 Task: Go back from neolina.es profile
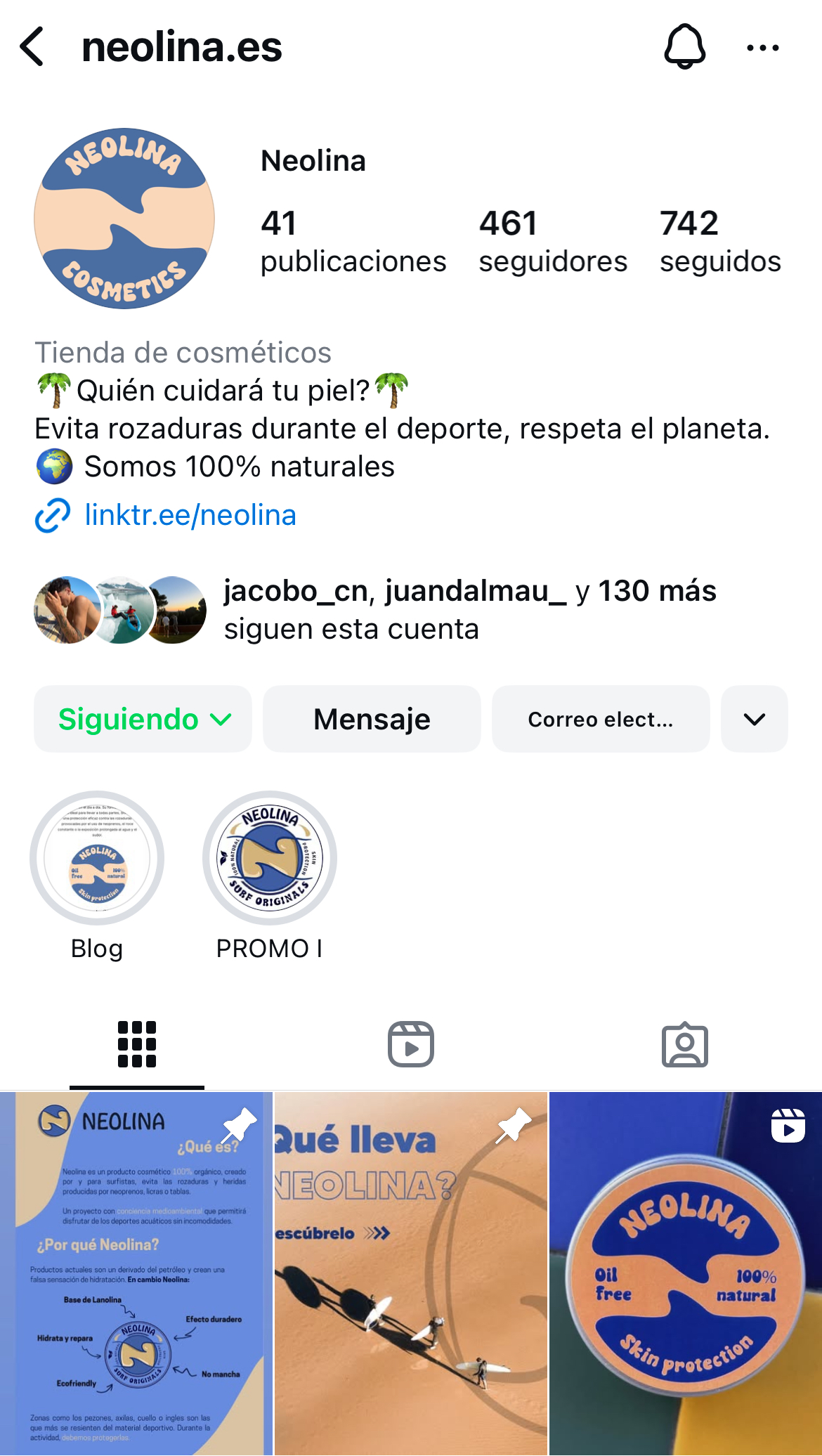(x=32, y=47)
